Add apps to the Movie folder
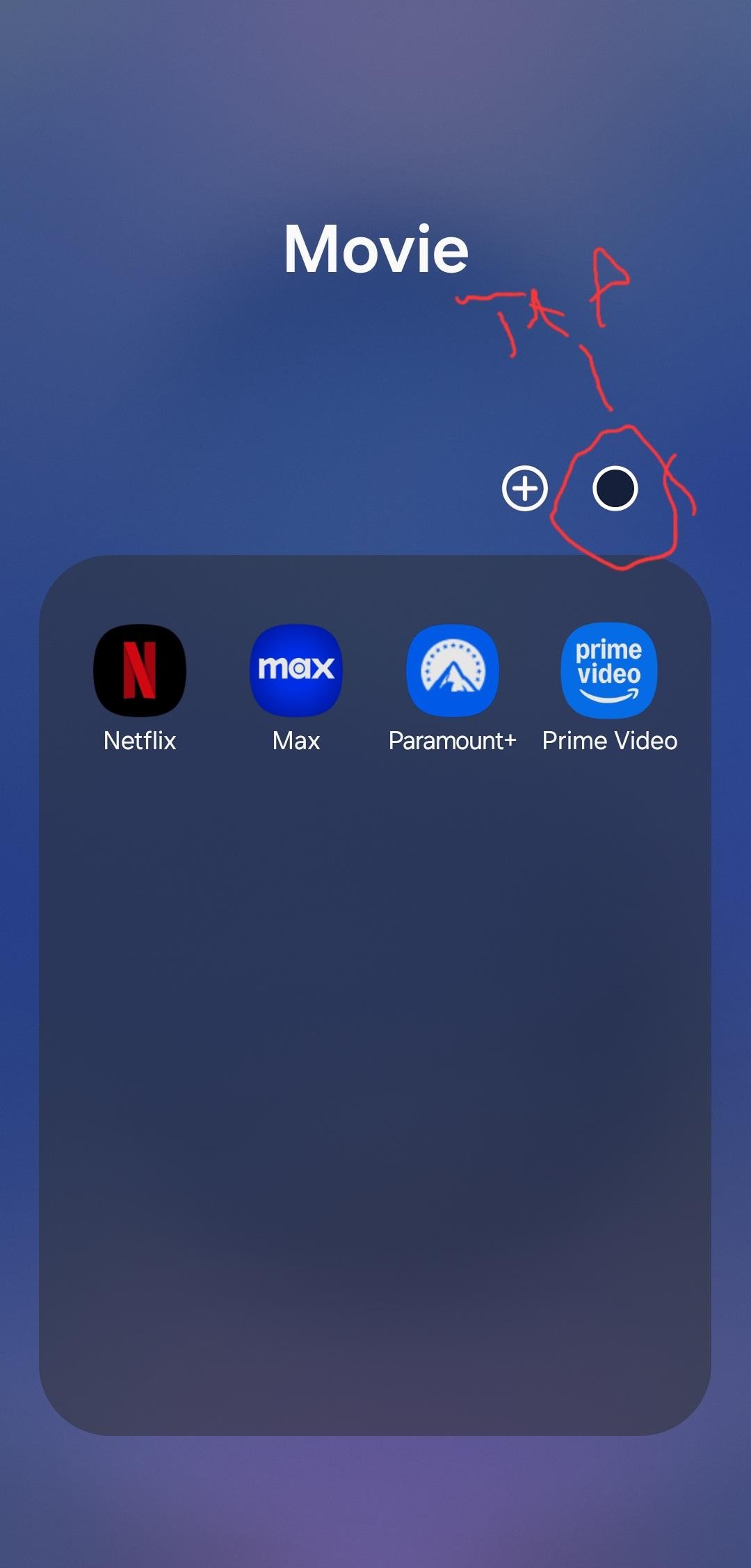The image size is (751, 1568). pos(525,488)
